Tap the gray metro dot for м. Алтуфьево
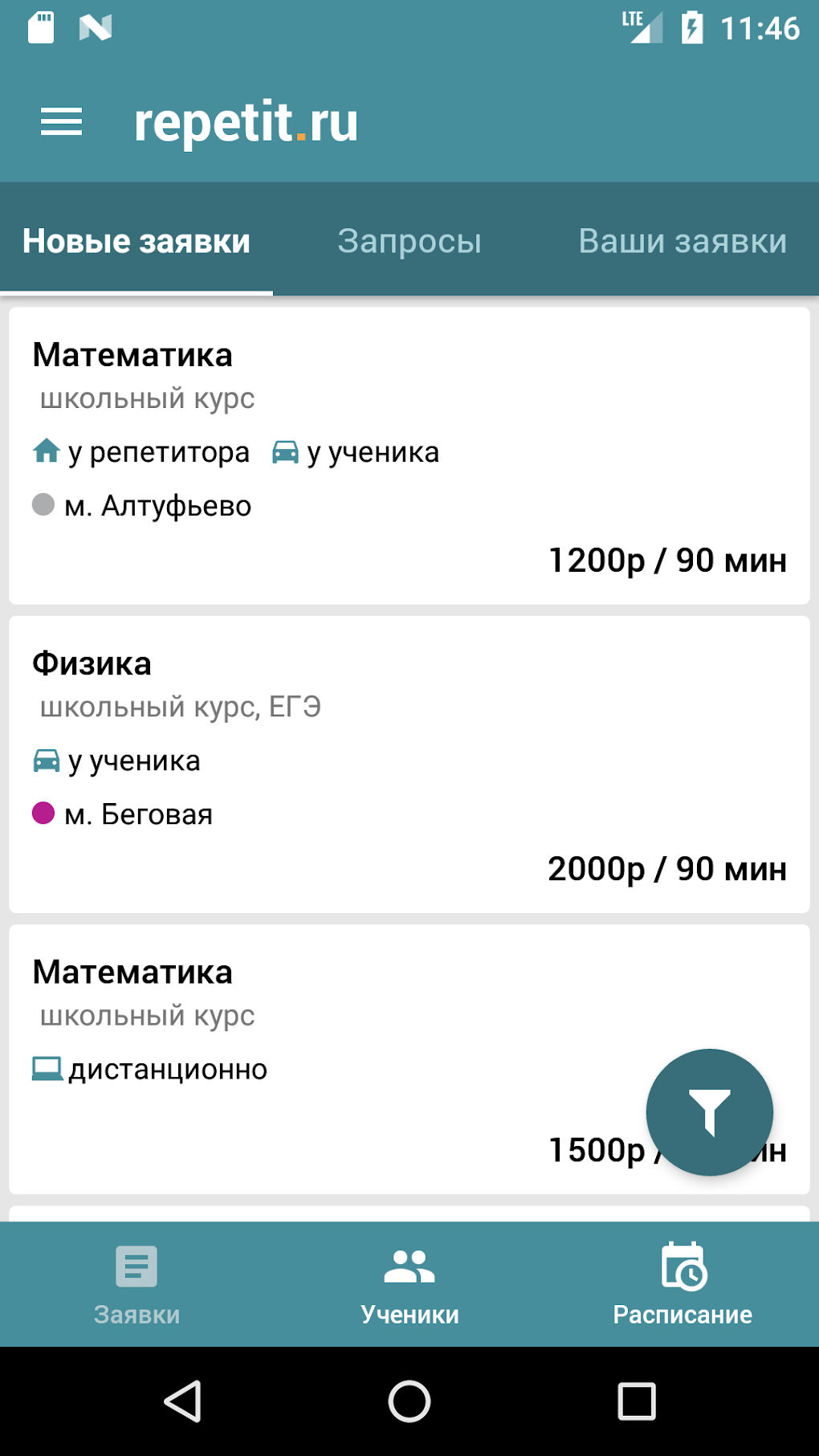Screen dimensions: 819x1456 pyautogui.click(x=42, y=504)
